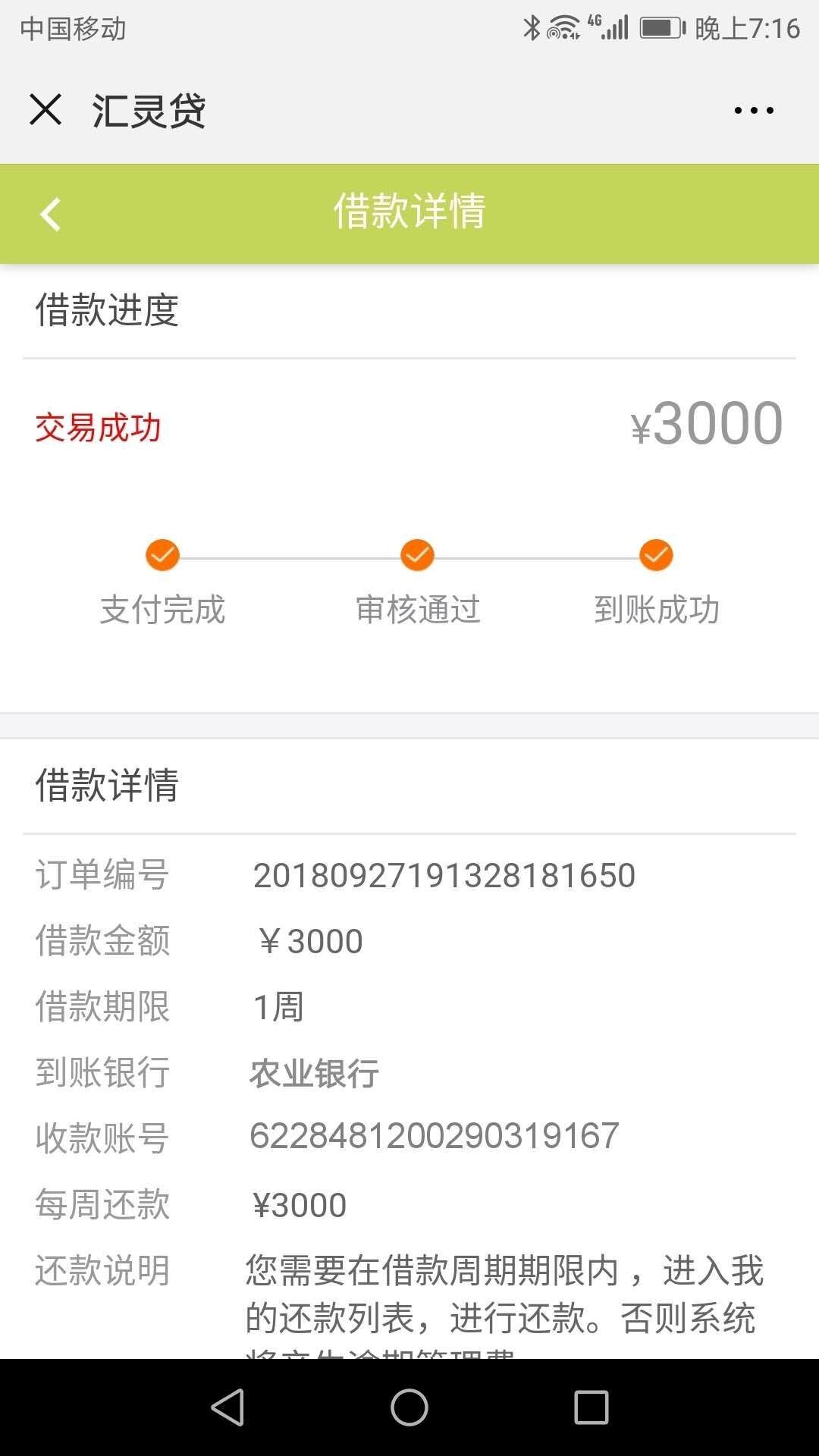
Task: Tap the system home button
Action: point(409,1407)
